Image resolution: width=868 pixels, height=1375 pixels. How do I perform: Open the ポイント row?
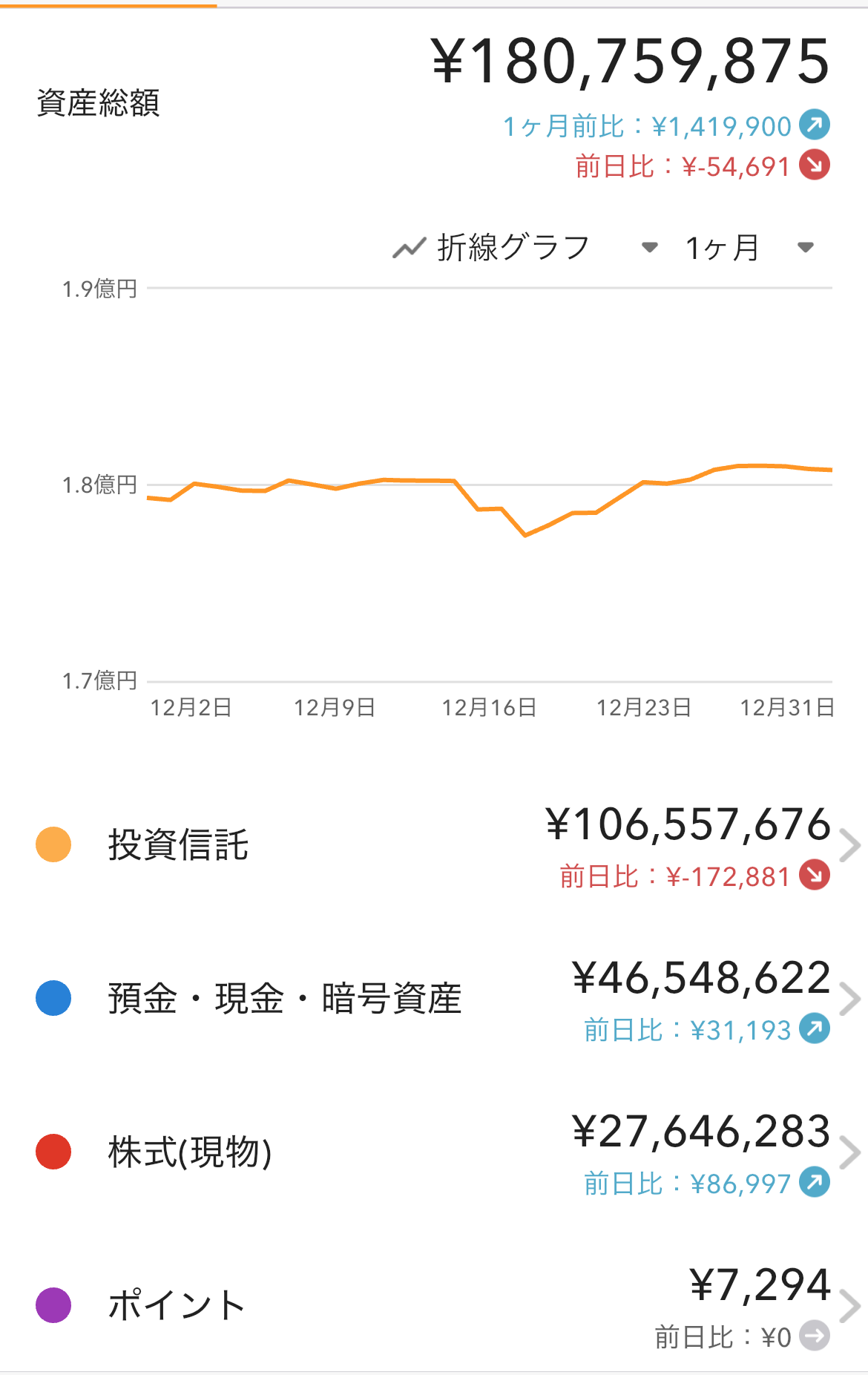tap(445, 1306)
